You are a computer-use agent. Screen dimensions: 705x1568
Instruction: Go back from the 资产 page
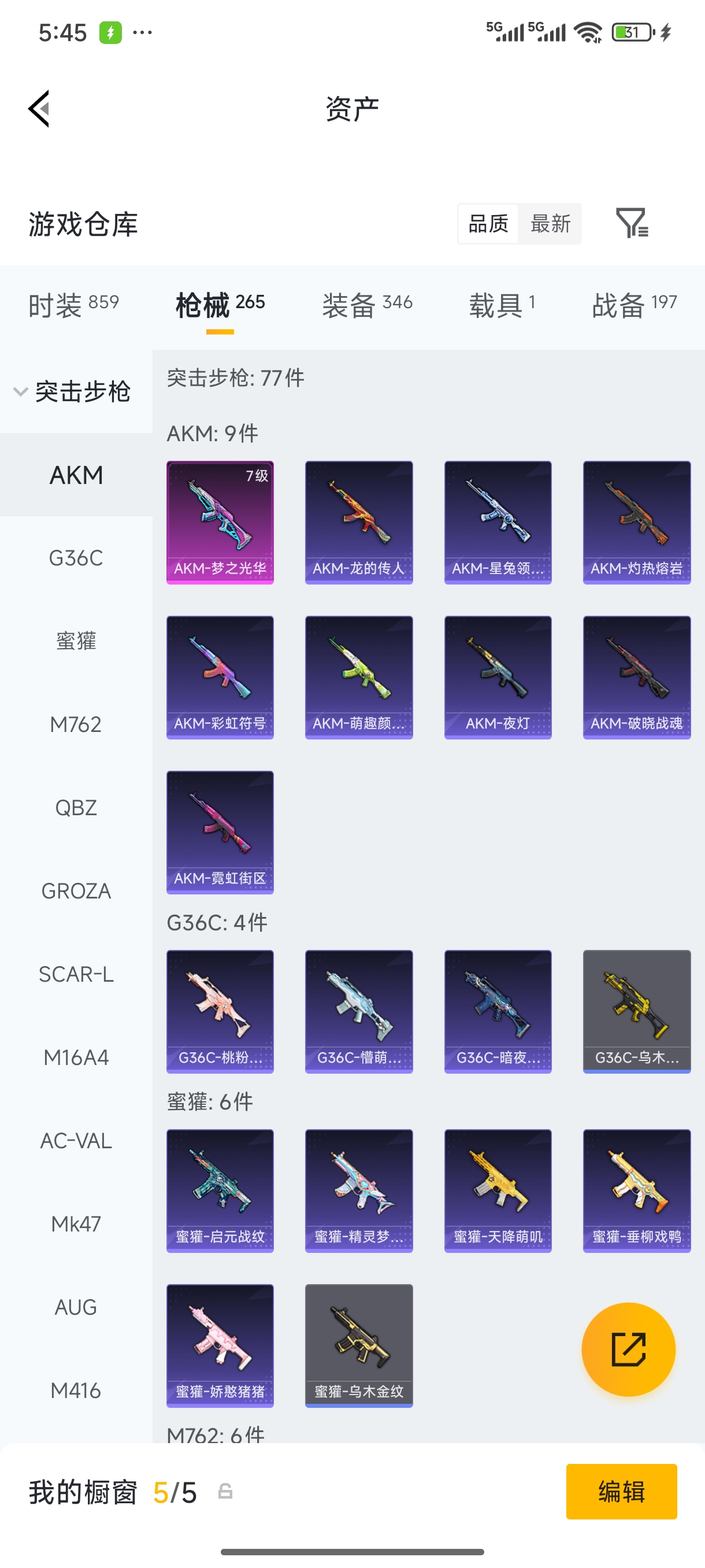39,110
